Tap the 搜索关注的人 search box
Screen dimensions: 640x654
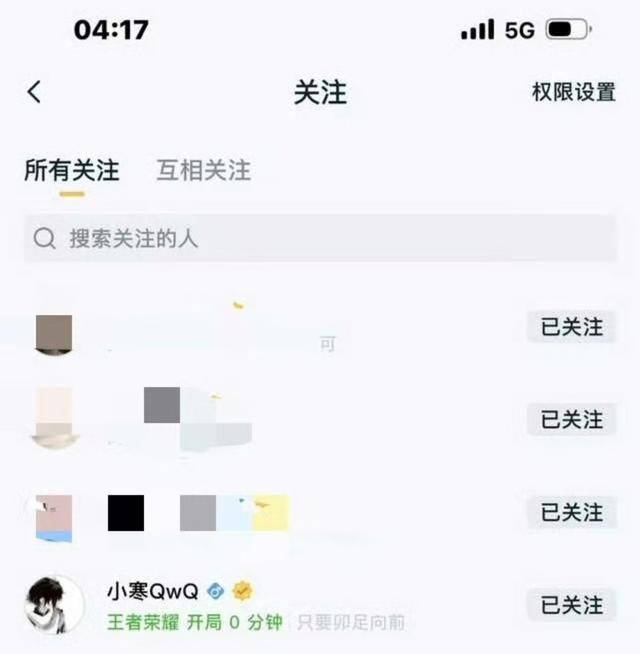click(320, 239)
